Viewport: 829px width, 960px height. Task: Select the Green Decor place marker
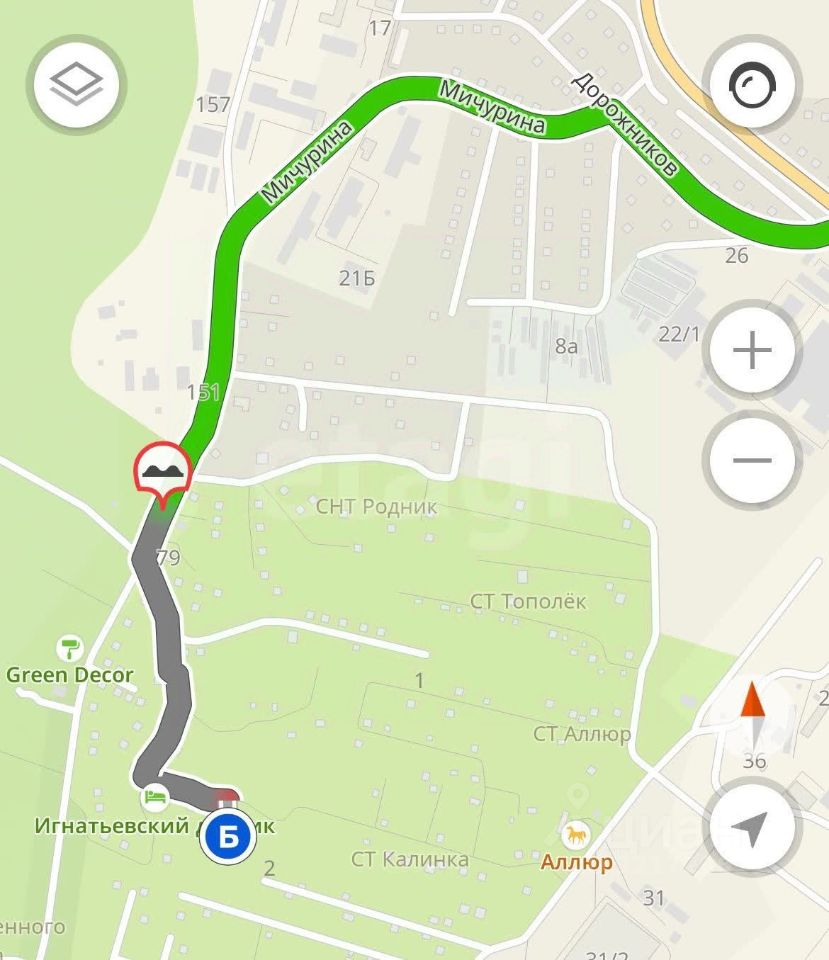pos(70,647)
